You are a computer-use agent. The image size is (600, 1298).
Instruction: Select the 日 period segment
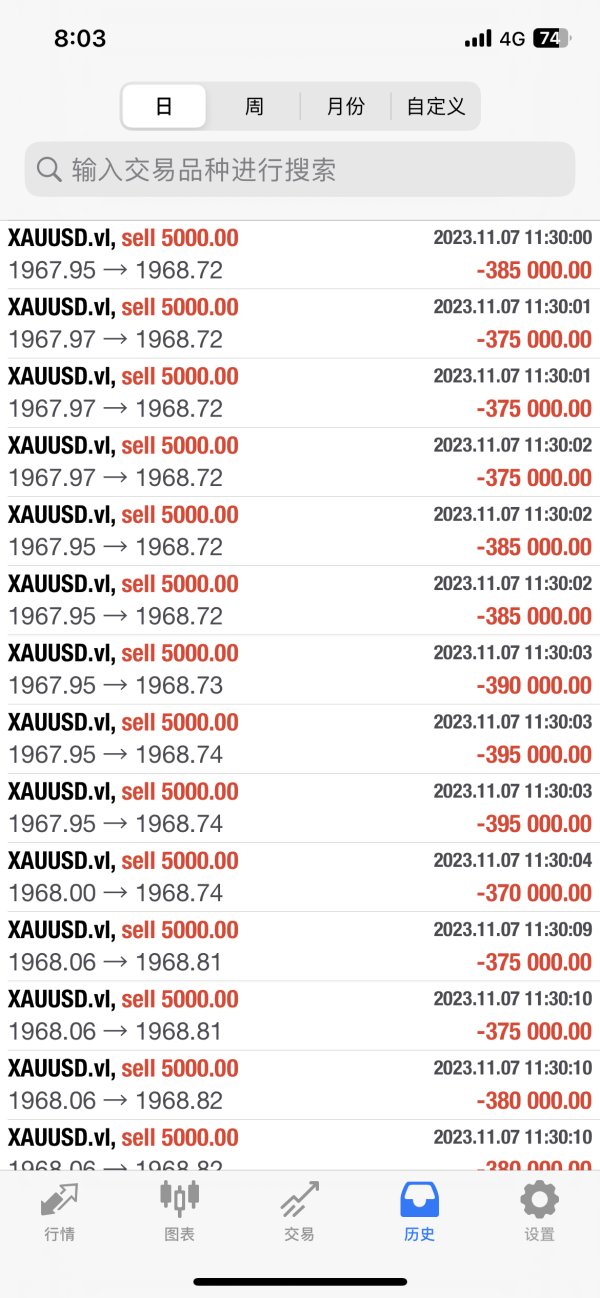[164, 106]
